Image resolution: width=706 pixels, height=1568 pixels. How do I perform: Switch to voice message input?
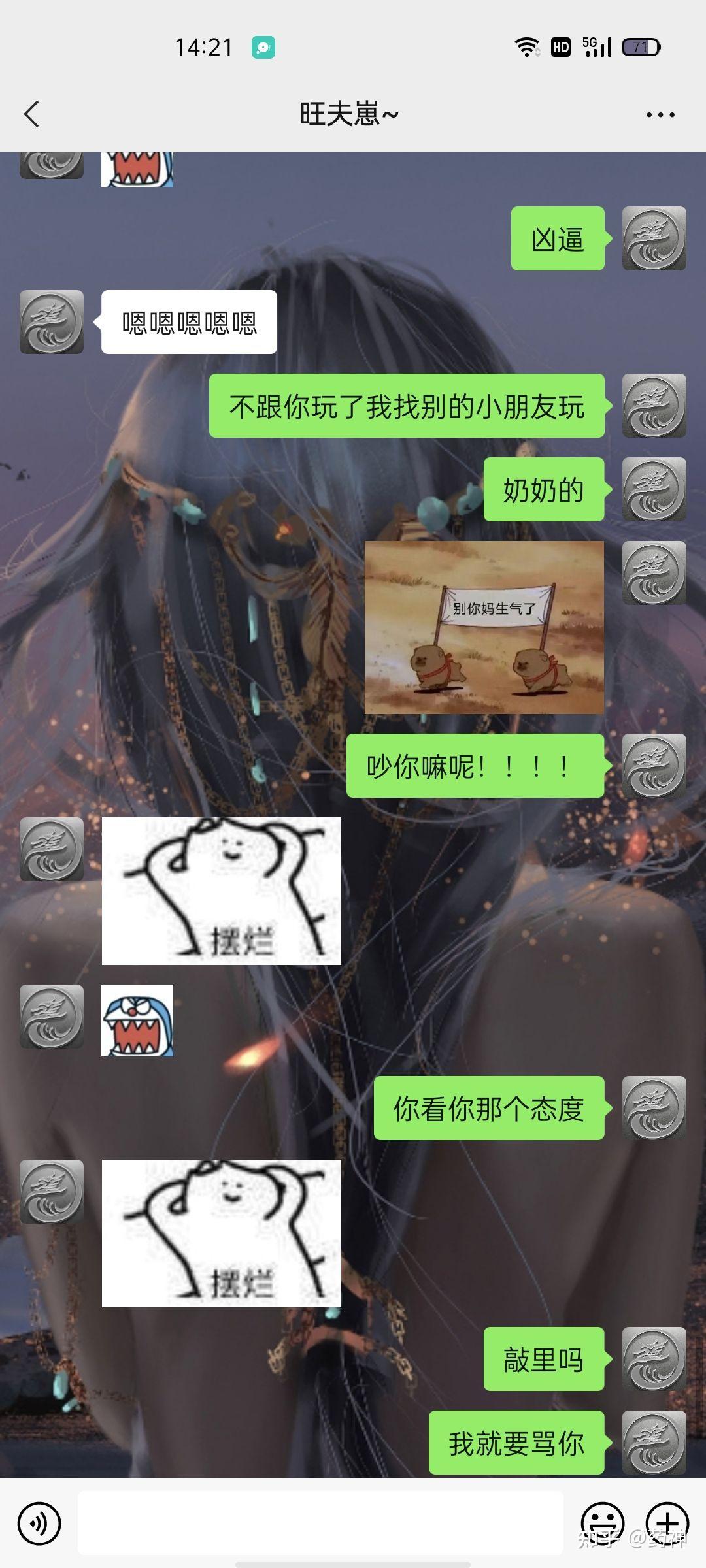click(x=39, y=1524)
